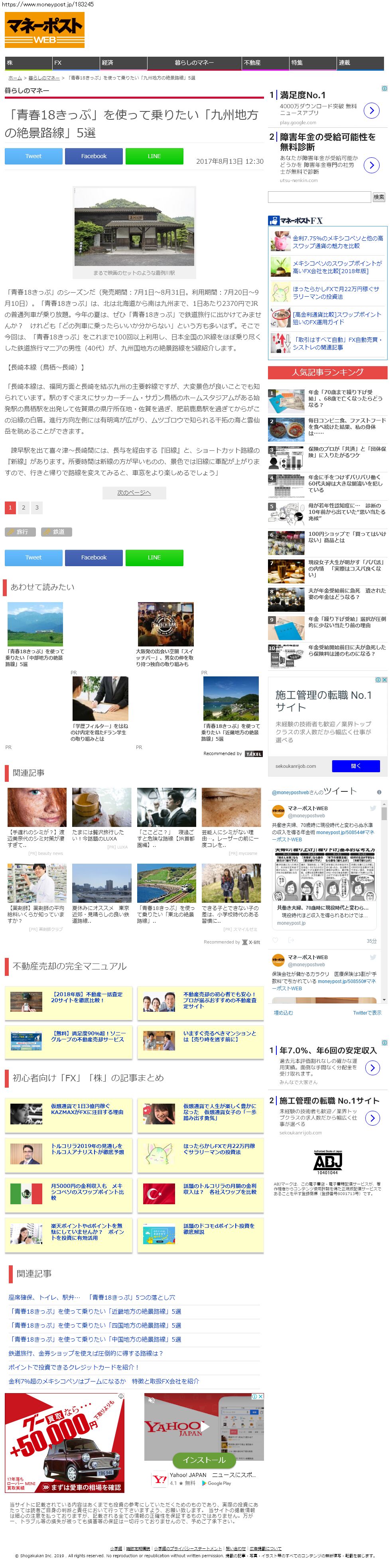Open the 旅行 tag
Screen dimensions: 392x1568
20,531
